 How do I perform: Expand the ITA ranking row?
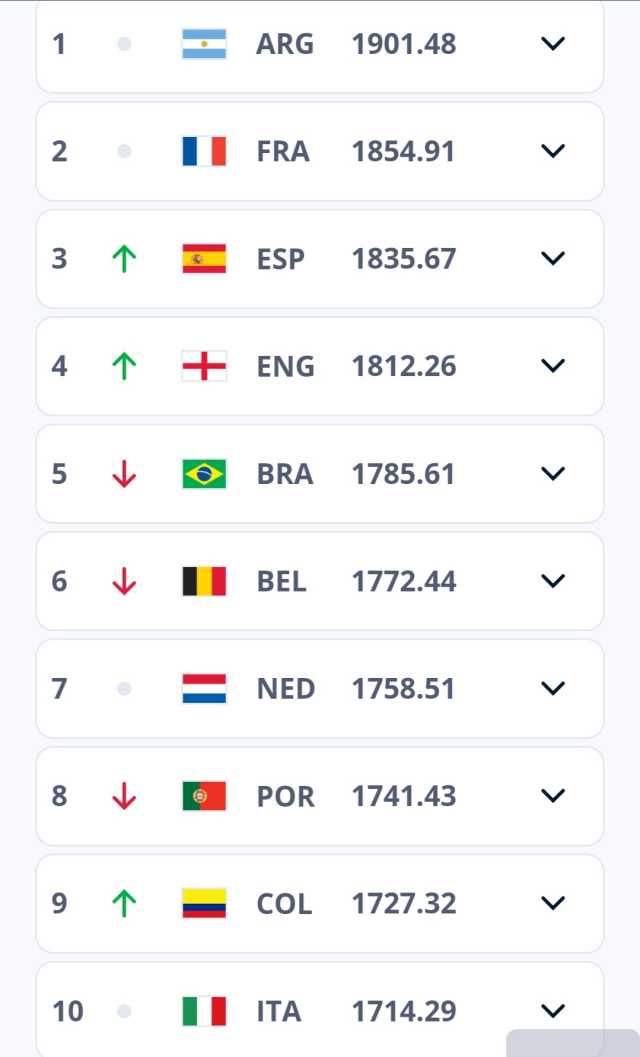click(x=552, y=1010)
